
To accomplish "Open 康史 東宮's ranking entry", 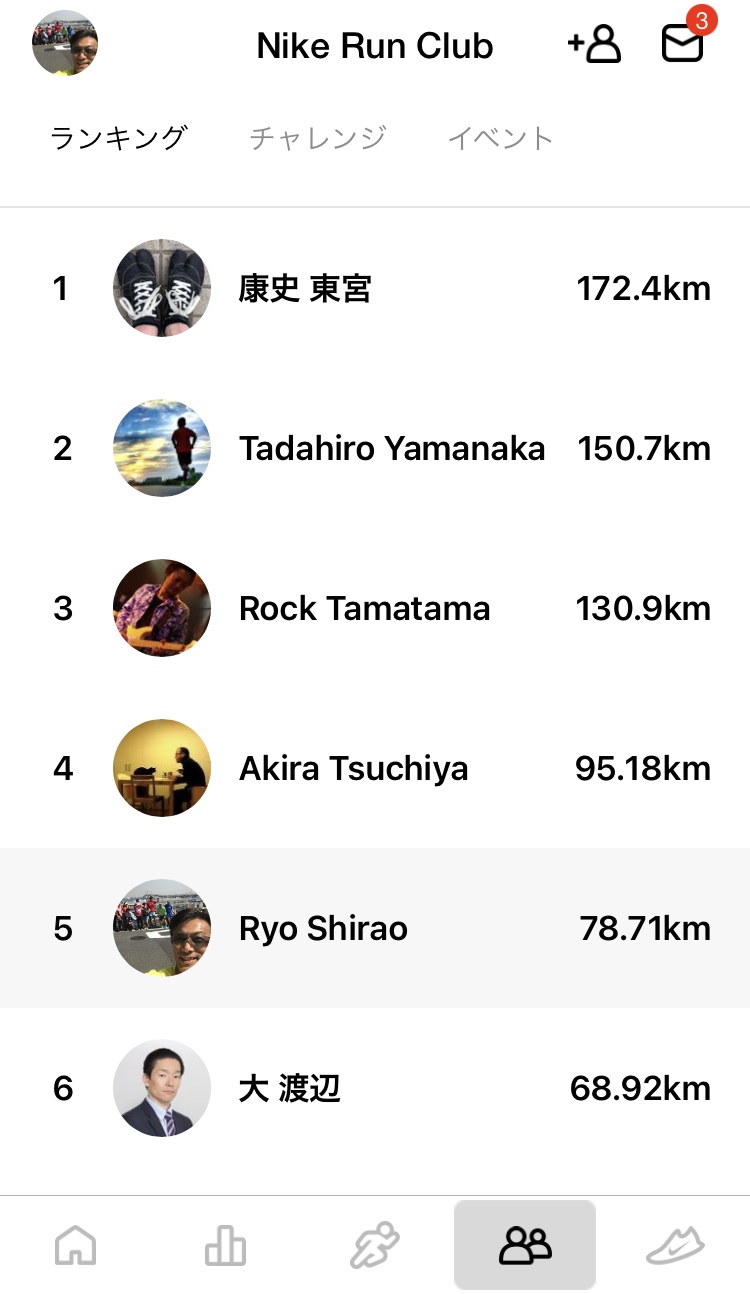I will (375, 288).
